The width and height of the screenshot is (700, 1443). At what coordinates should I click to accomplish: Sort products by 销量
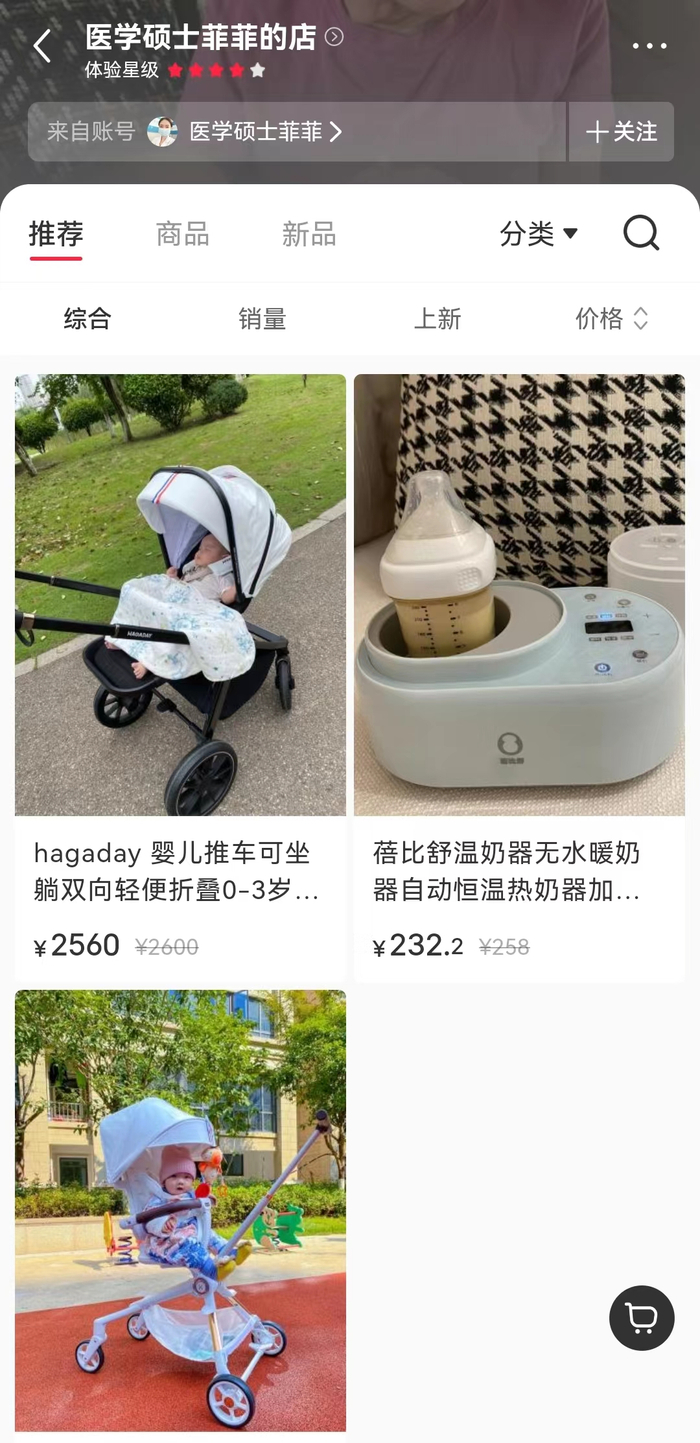point(262,319)
